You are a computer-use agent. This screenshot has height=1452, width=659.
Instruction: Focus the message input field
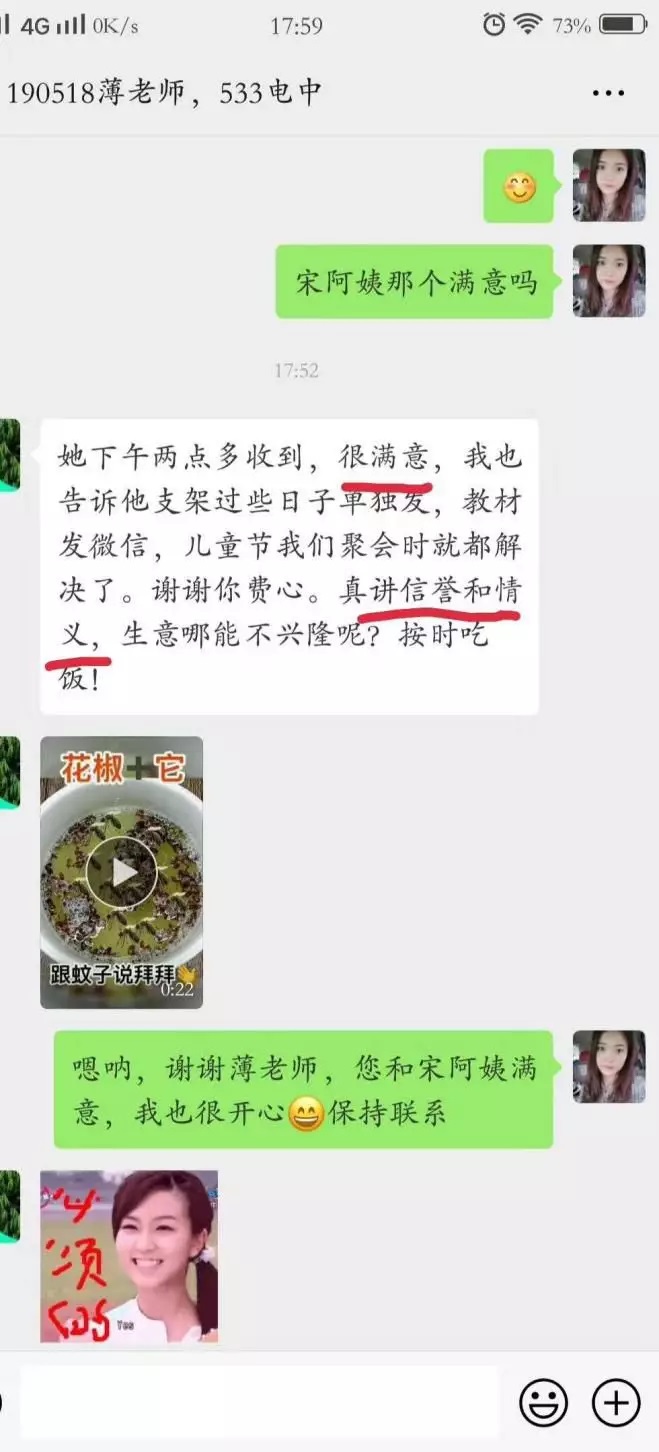258,1402
